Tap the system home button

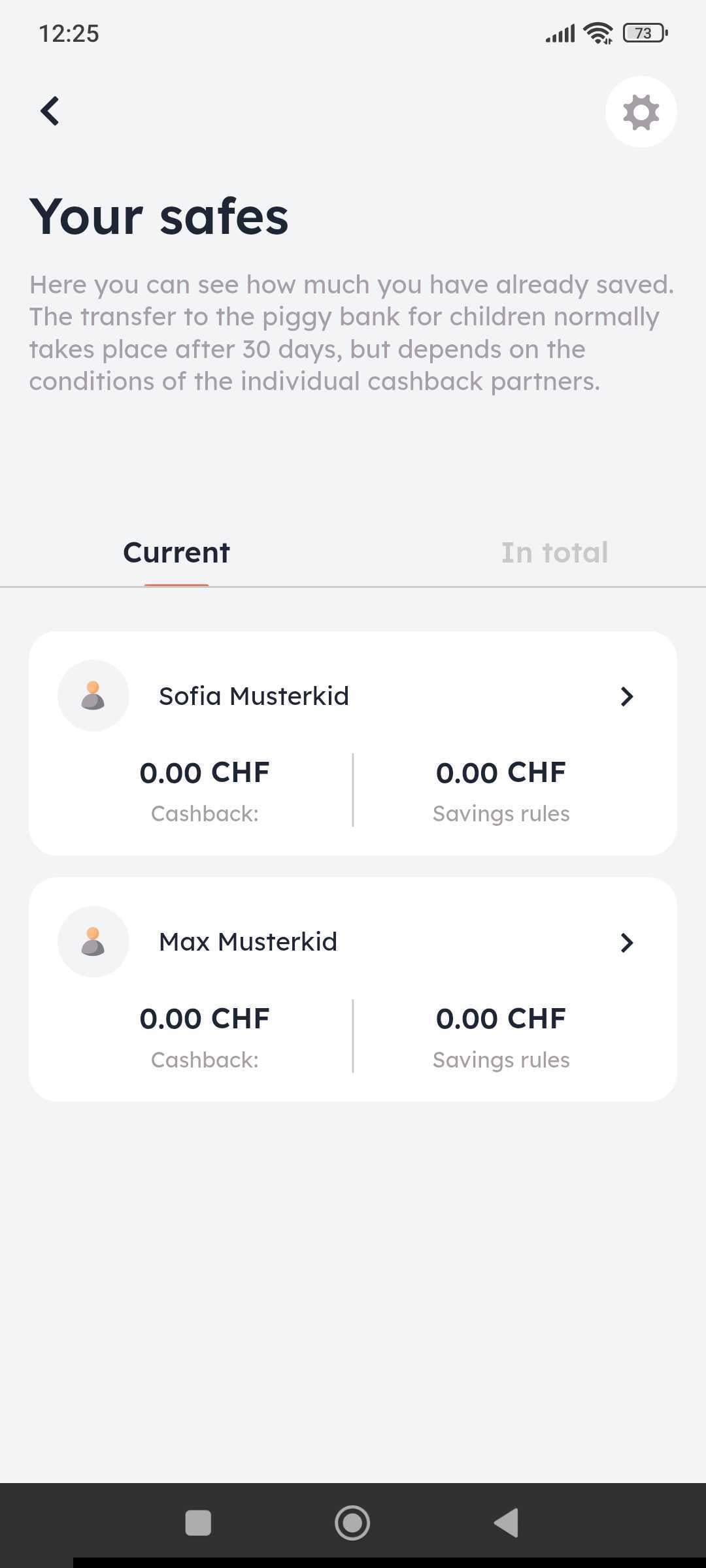pyautogui.click(x=352, y=1523)
